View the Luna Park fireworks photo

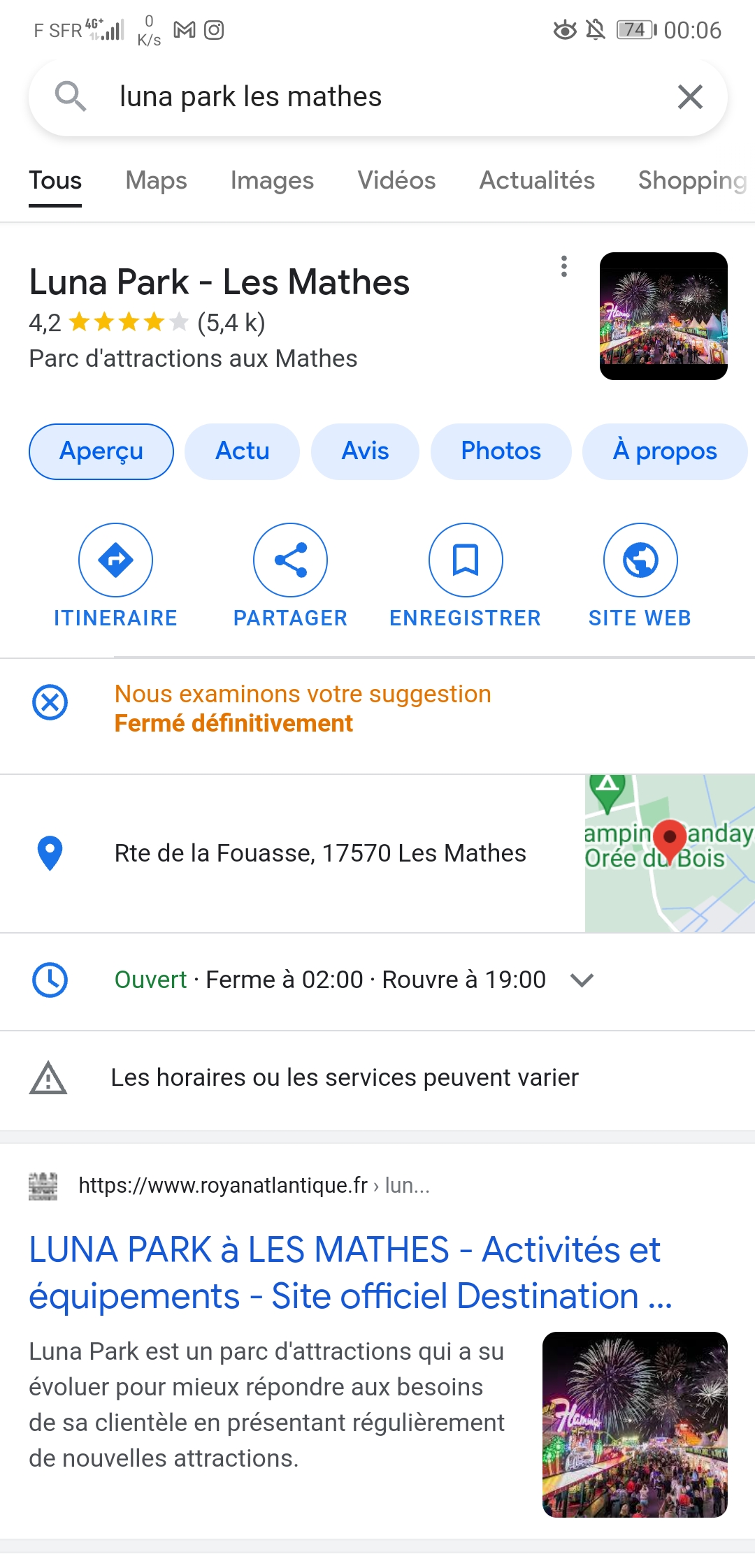click(663, 316)
